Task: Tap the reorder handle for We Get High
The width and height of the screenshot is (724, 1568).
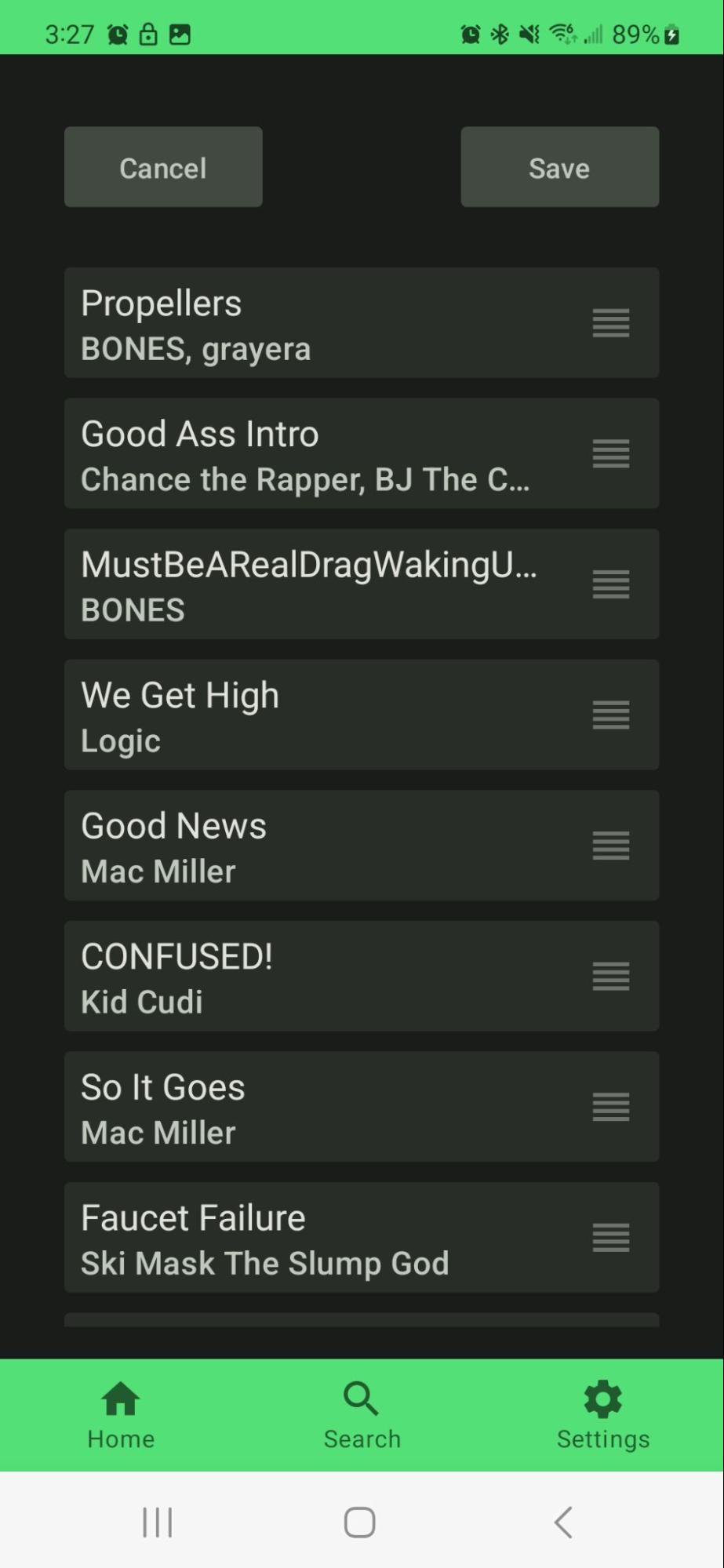Action: (611, 715)
